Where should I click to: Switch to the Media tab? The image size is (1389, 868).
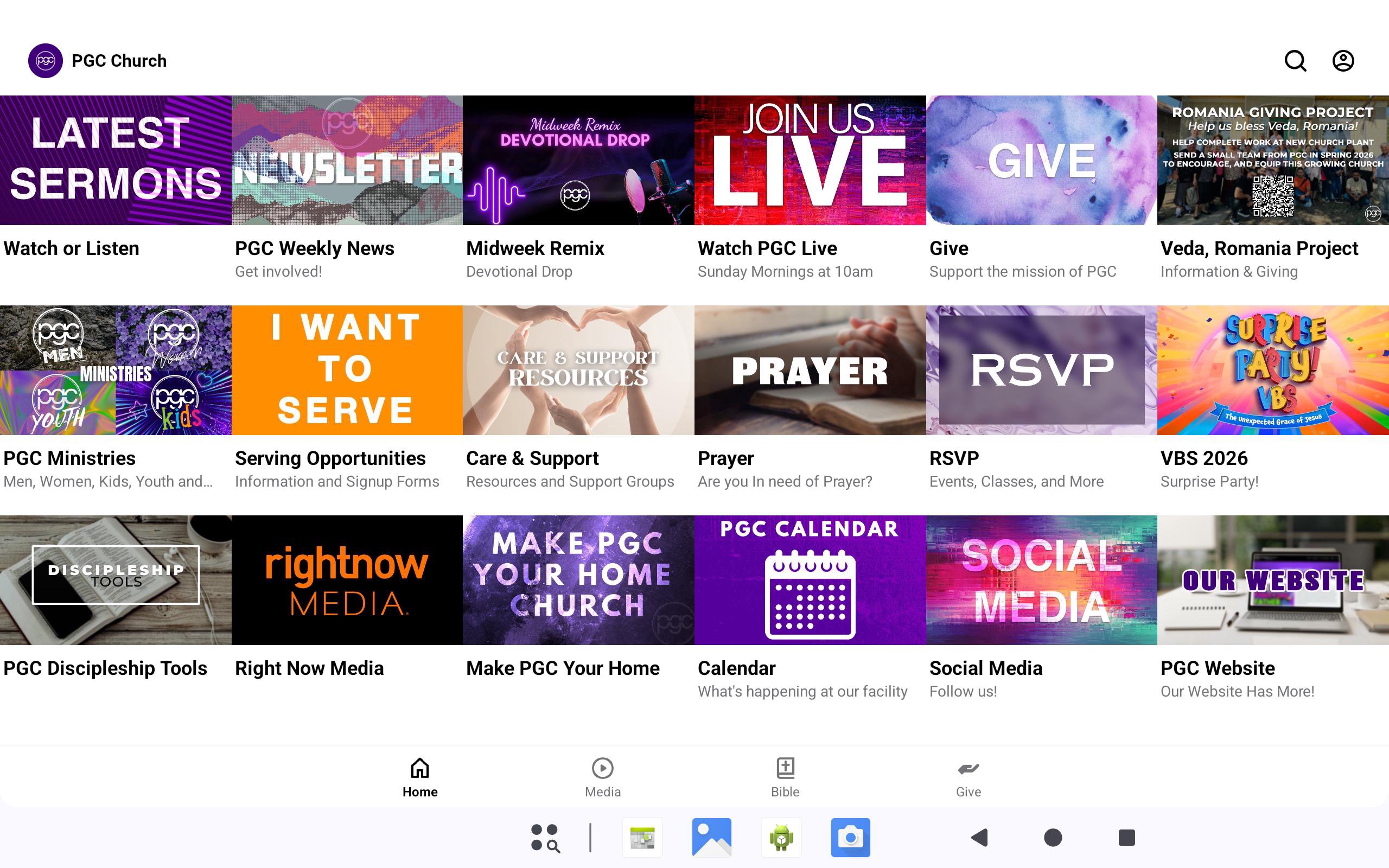coord(602,777)
